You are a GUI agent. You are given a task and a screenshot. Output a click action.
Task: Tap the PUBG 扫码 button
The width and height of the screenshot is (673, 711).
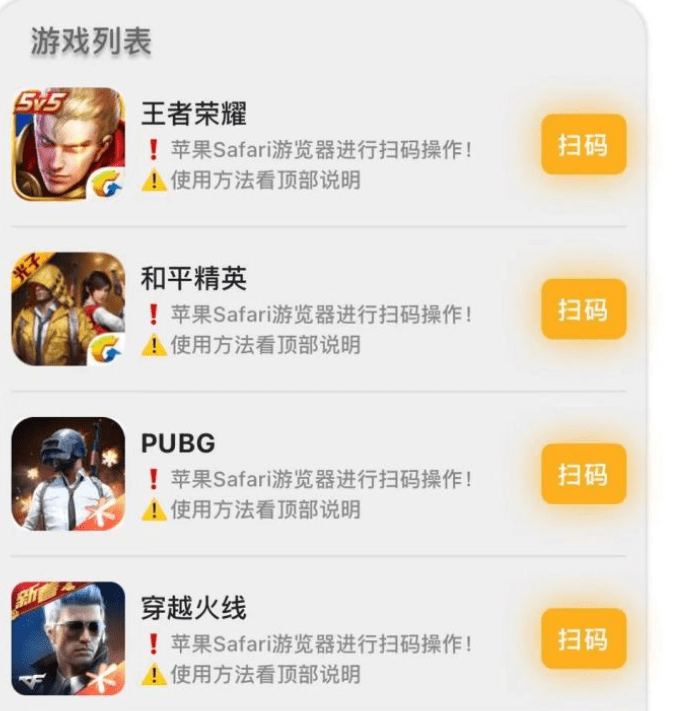(583, 474)
